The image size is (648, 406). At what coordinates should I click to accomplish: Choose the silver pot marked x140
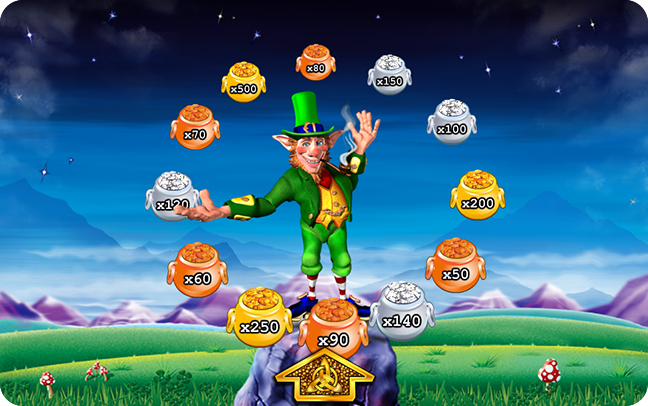pos(401,313)
